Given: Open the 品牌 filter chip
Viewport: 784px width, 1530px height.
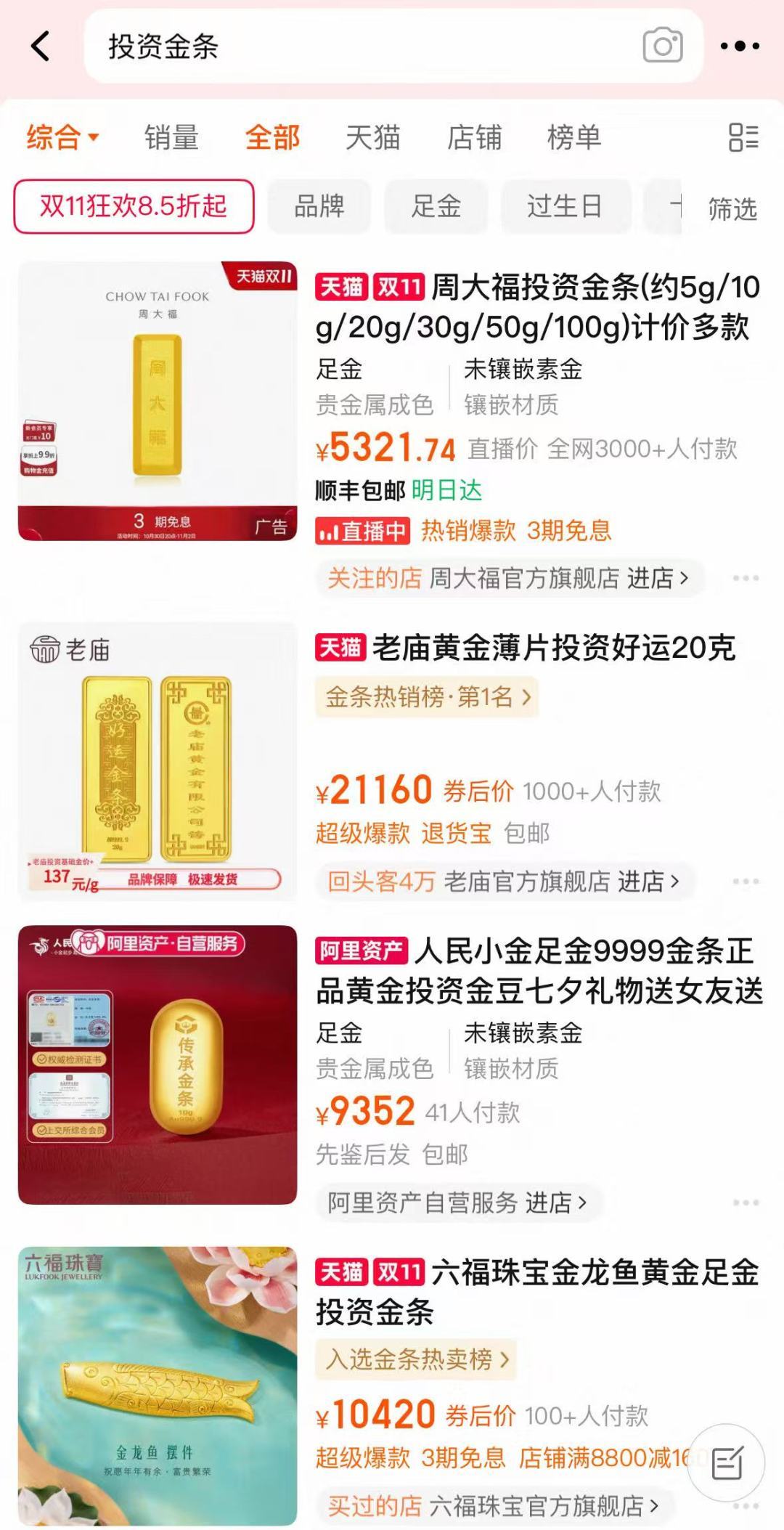Looking at the screenshot, I should pyautogui.click(x=319, y=206).
